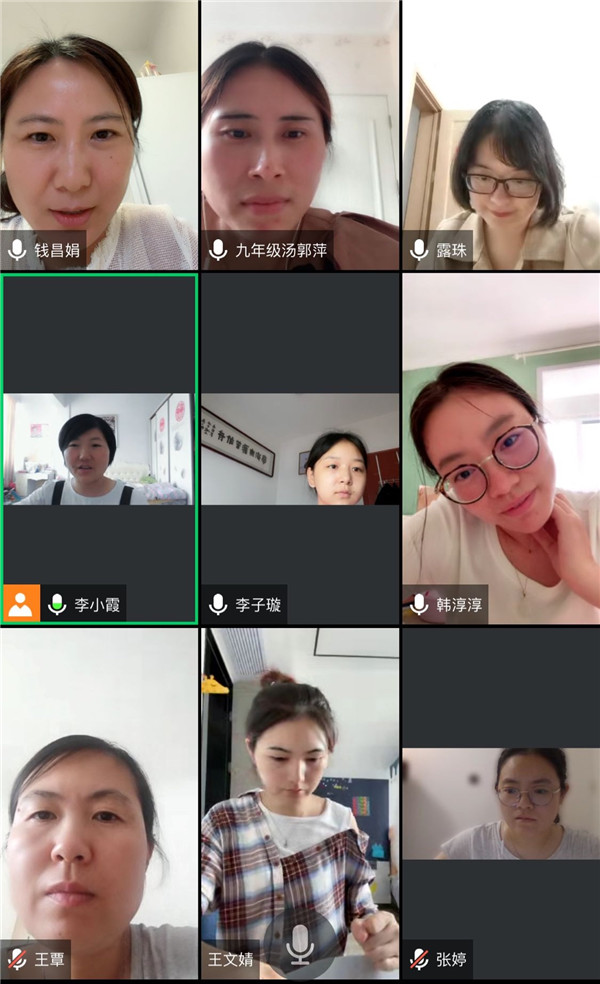The width and height of the screenshot is (600, 984).
Task: View speaker 李小霞's video tile
Action: tap(99, 450)
